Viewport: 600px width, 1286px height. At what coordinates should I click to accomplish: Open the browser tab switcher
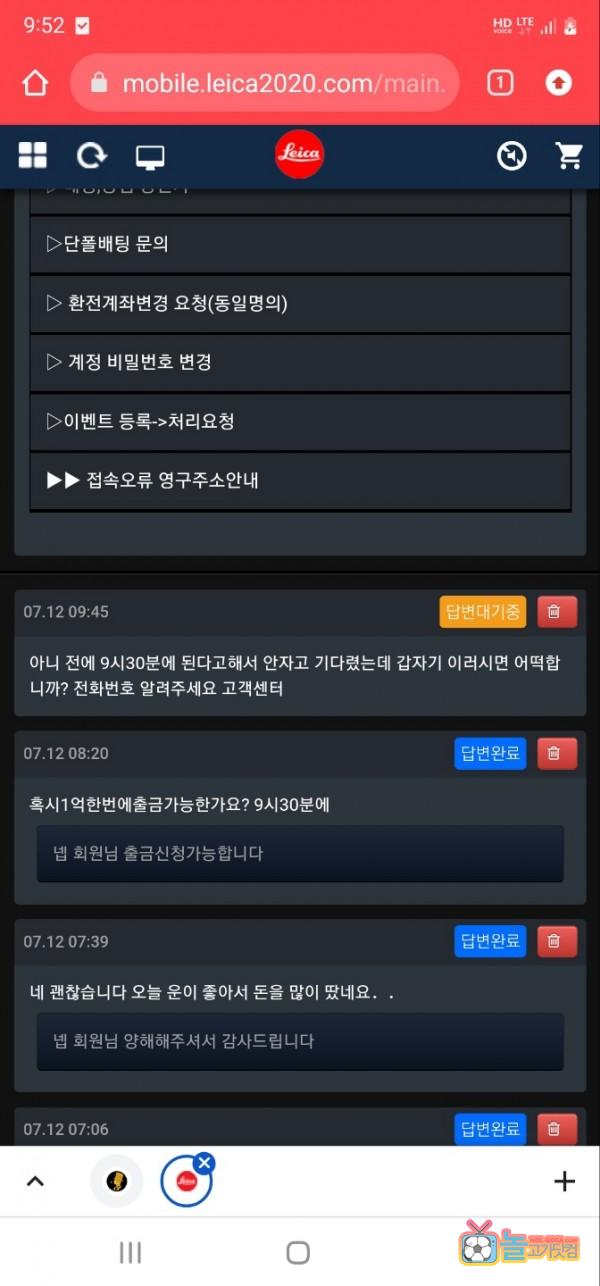tap(500, 83)
